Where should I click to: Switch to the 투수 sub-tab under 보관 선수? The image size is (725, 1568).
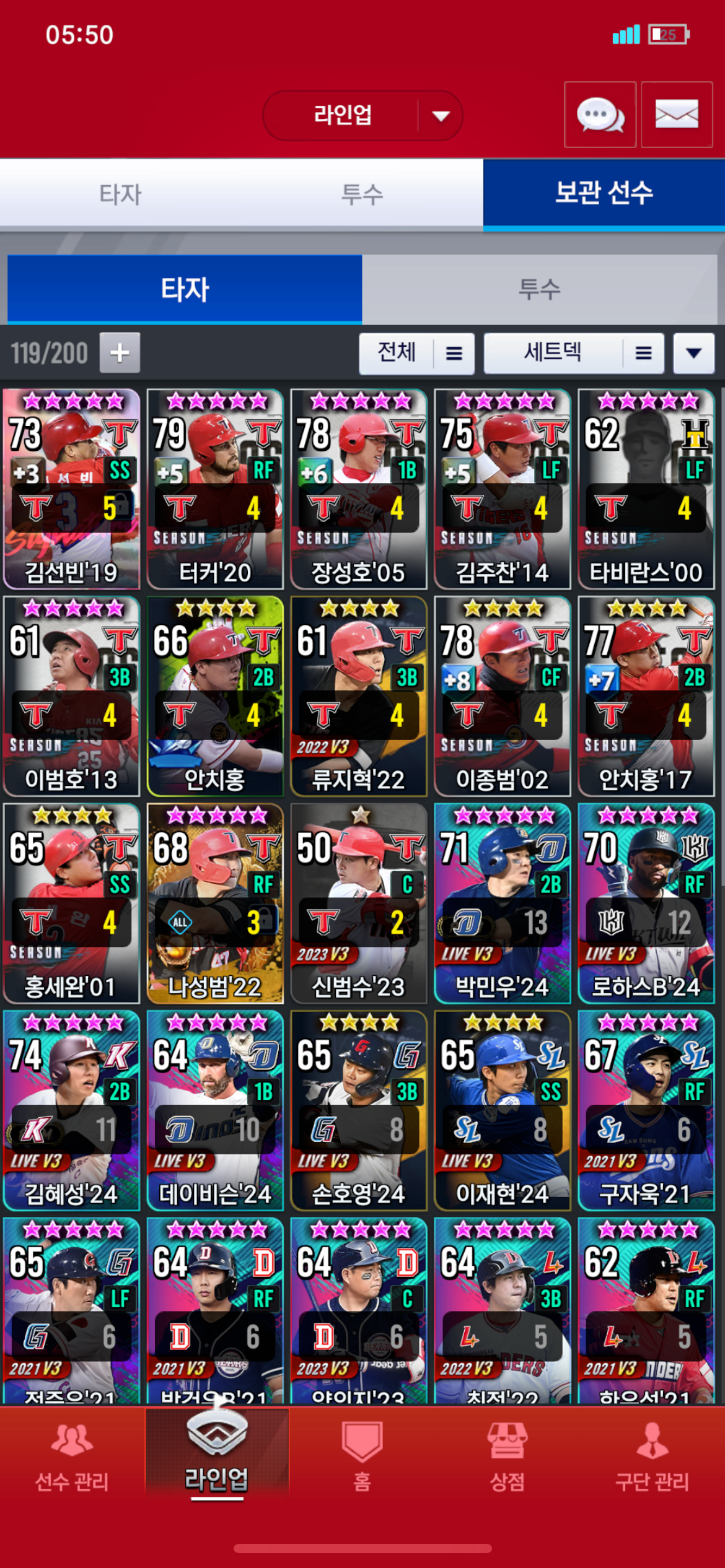pos(539,289)
